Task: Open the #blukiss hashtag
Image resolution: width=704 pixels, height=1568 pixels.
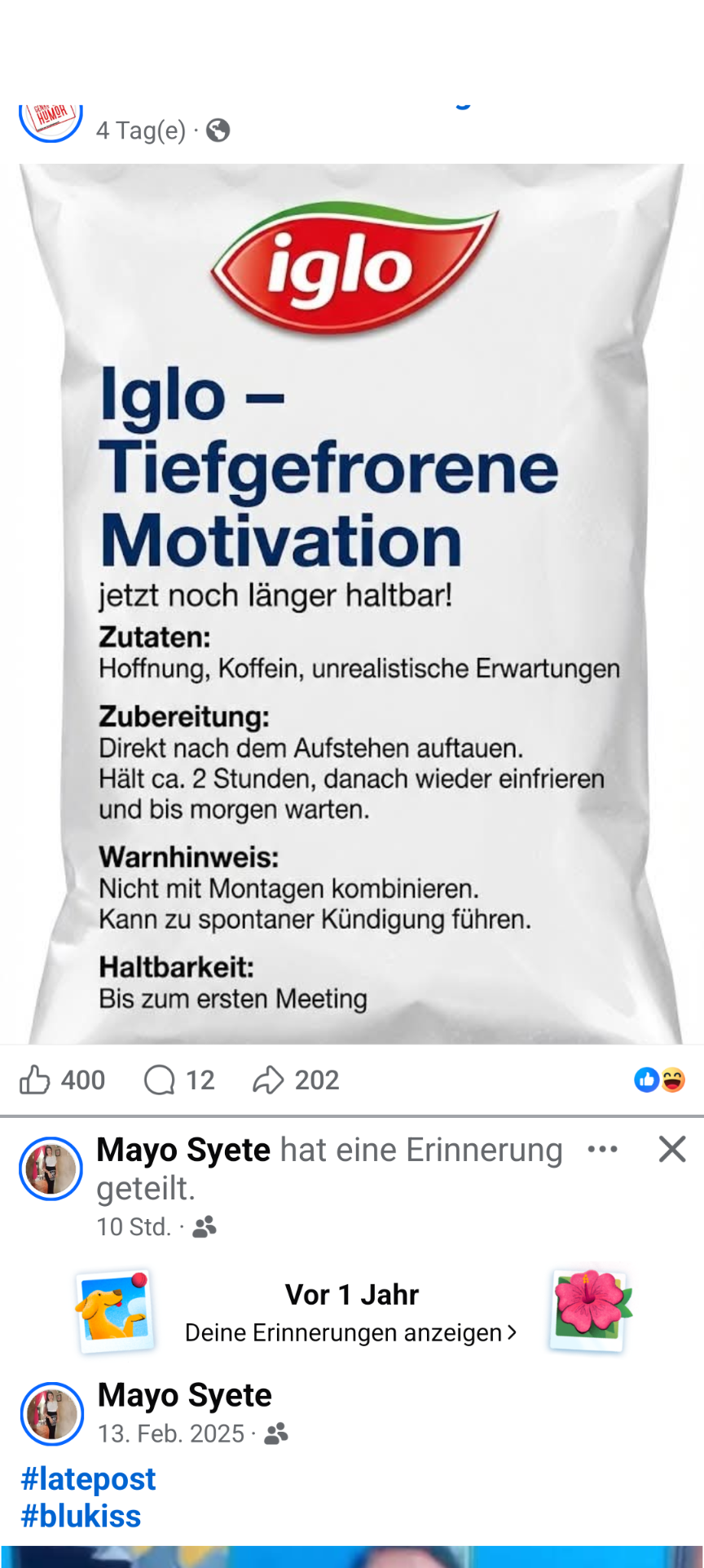Action: coord(81,1516)
